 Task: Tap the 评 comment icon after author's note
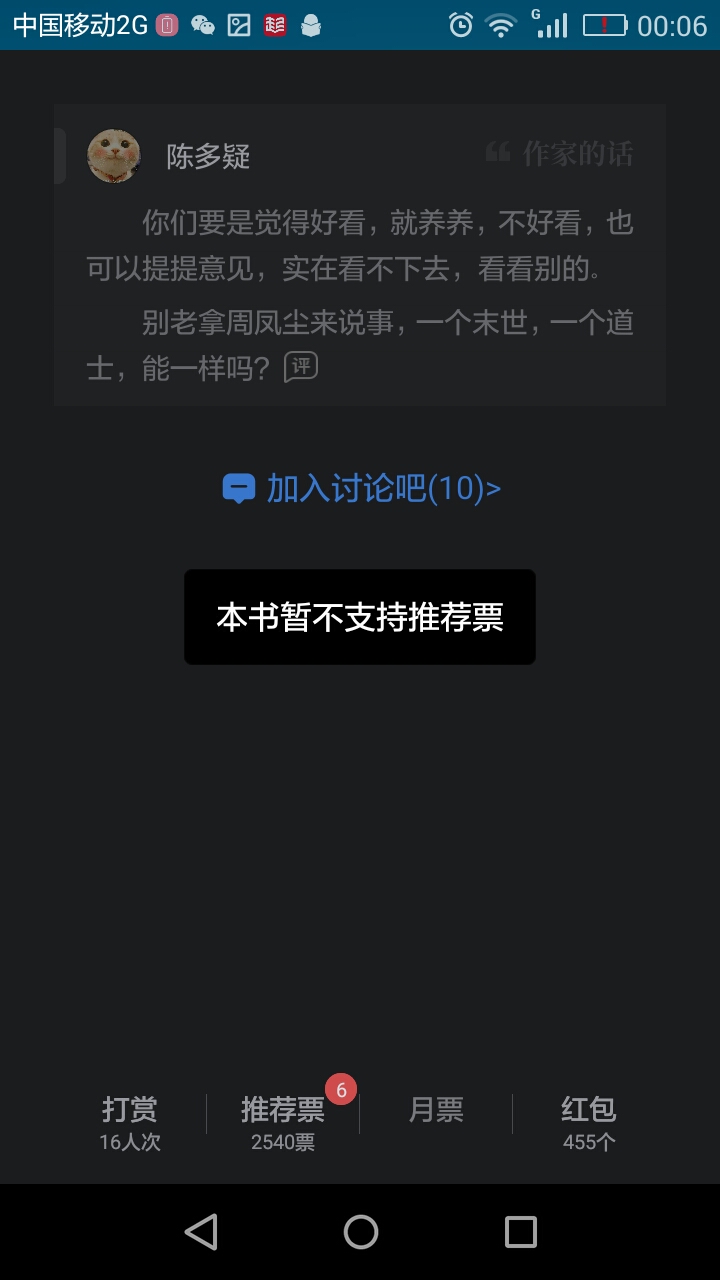click(x=301, y=367)
